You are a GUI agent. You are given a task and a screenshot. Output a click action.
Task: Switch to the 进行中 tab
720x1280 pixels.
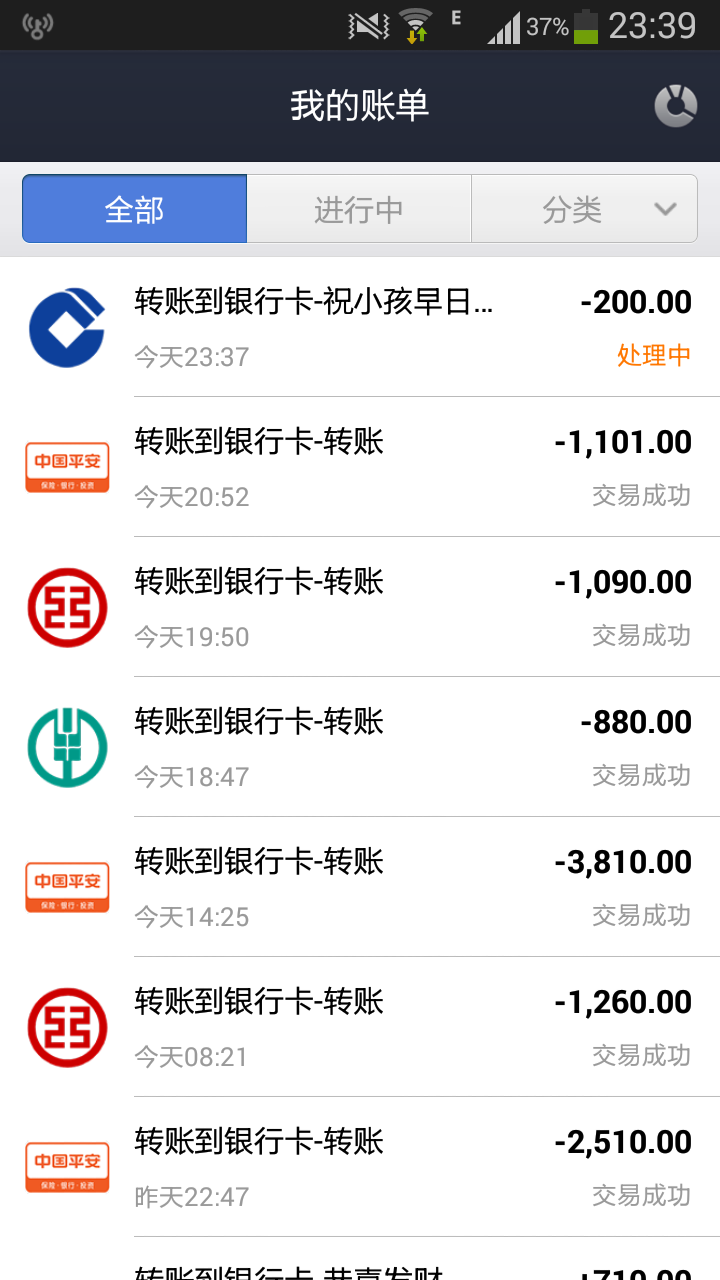359,209
